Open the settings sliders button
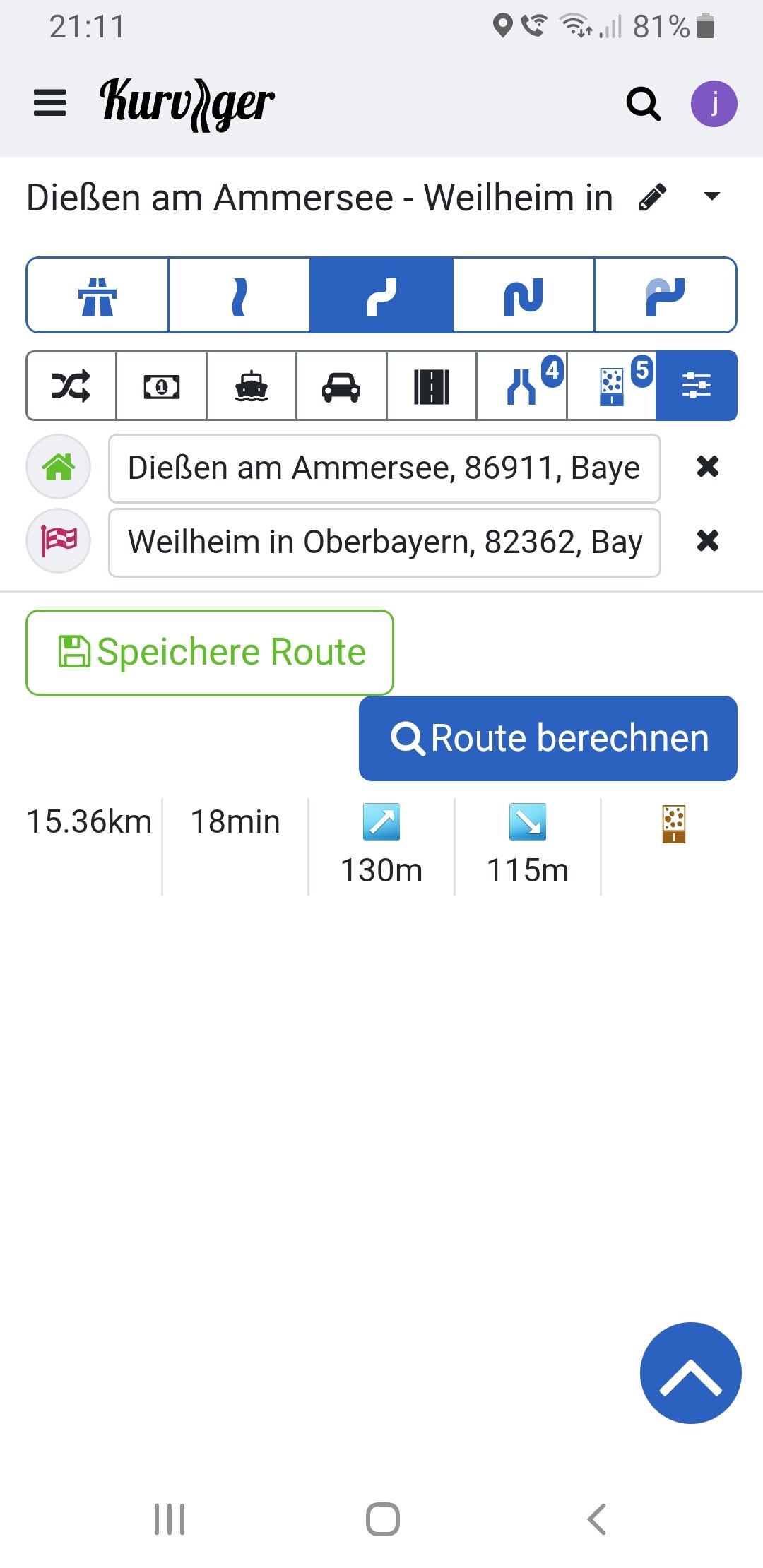 tap(697, 386)
